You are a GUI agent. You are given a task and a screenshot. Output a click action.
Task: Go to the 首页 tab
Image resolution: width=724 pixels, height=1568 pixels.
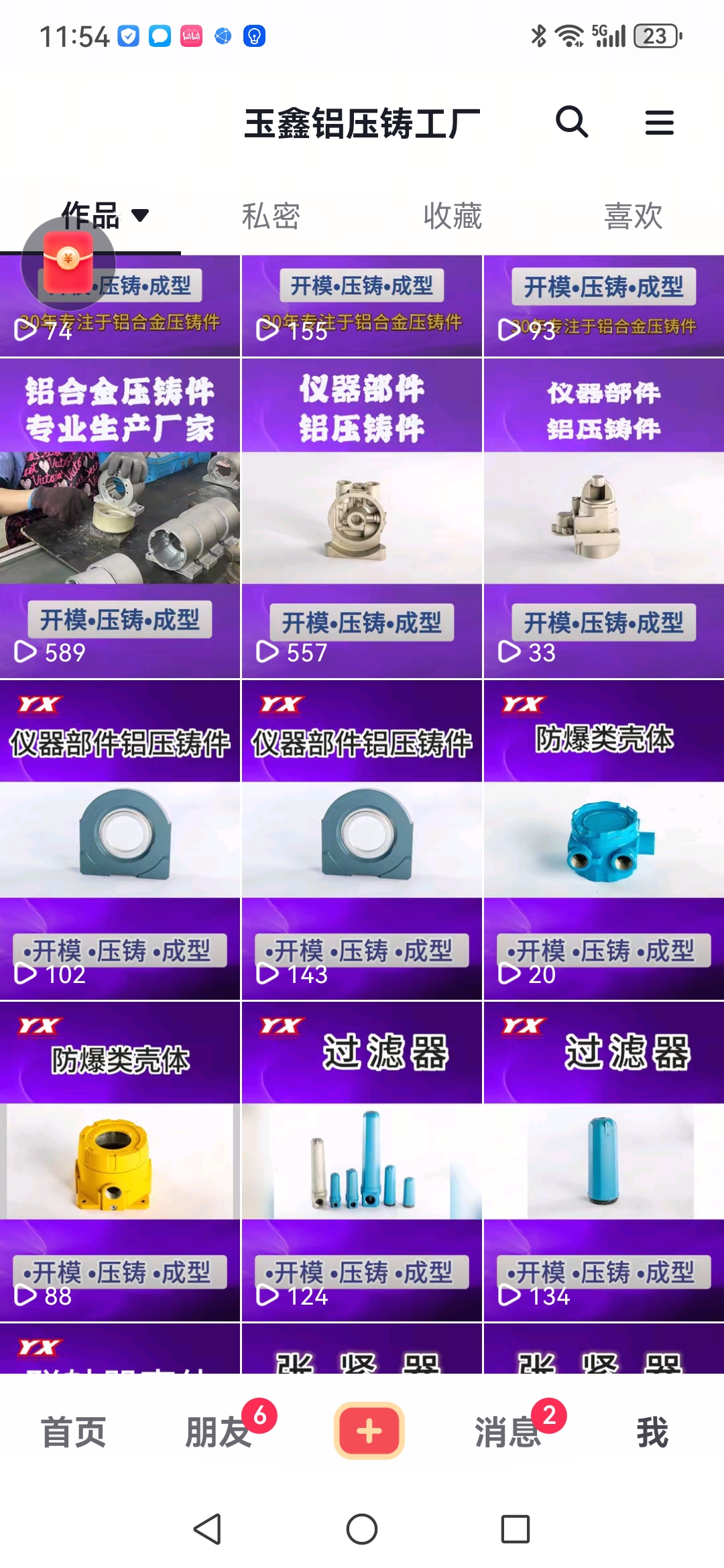coord(74,1433)
